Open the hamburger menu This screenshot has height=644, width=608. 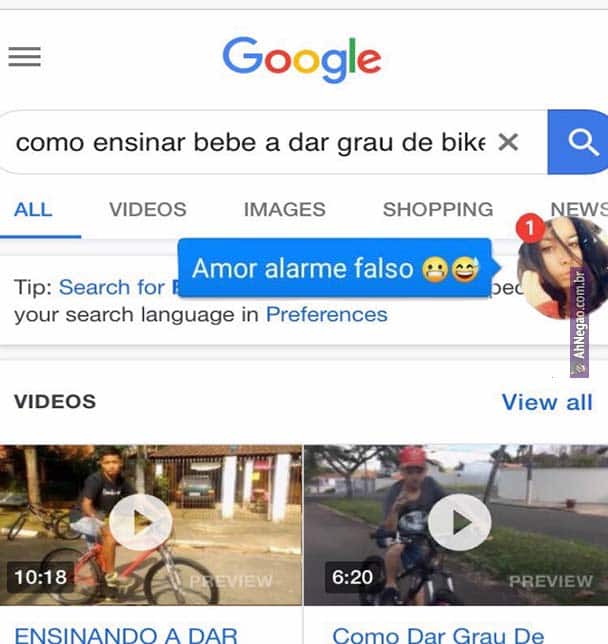click(24, 57)
